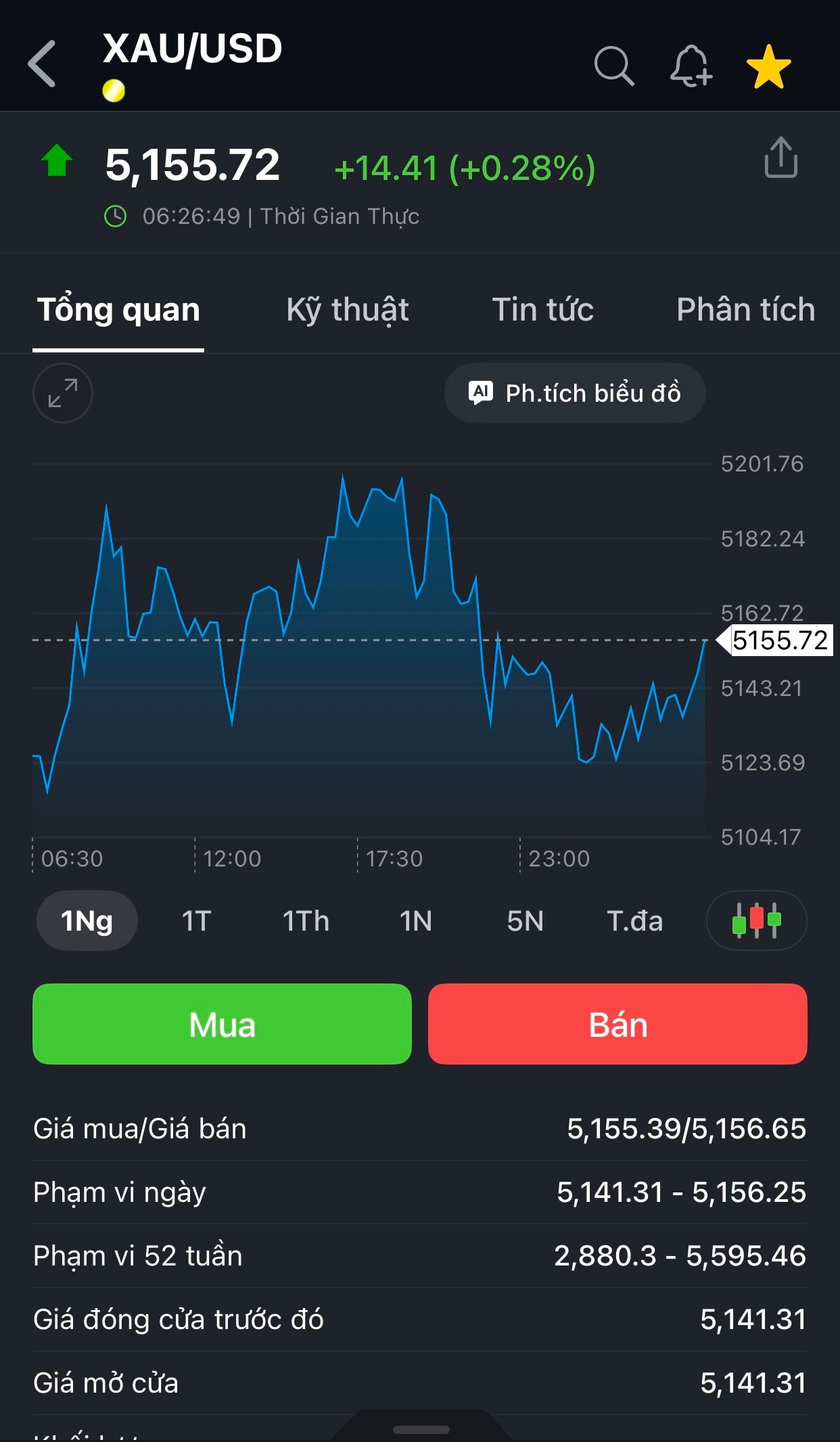
Task: Switch to the Kỹ thuật tab
Action: click(348, 310)
